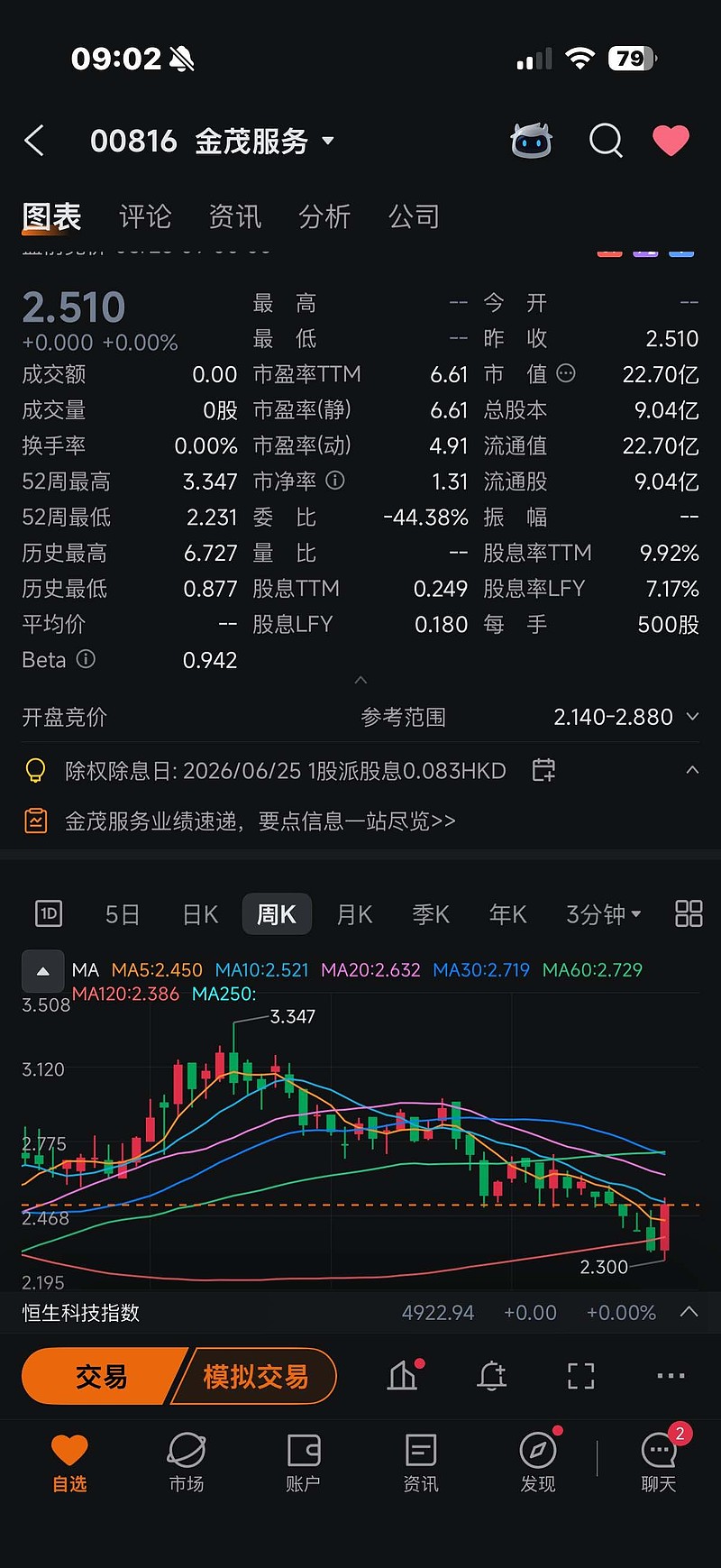Select the 日K chart period
This screenshot has width=721, height=1568.
pos(200,914)
